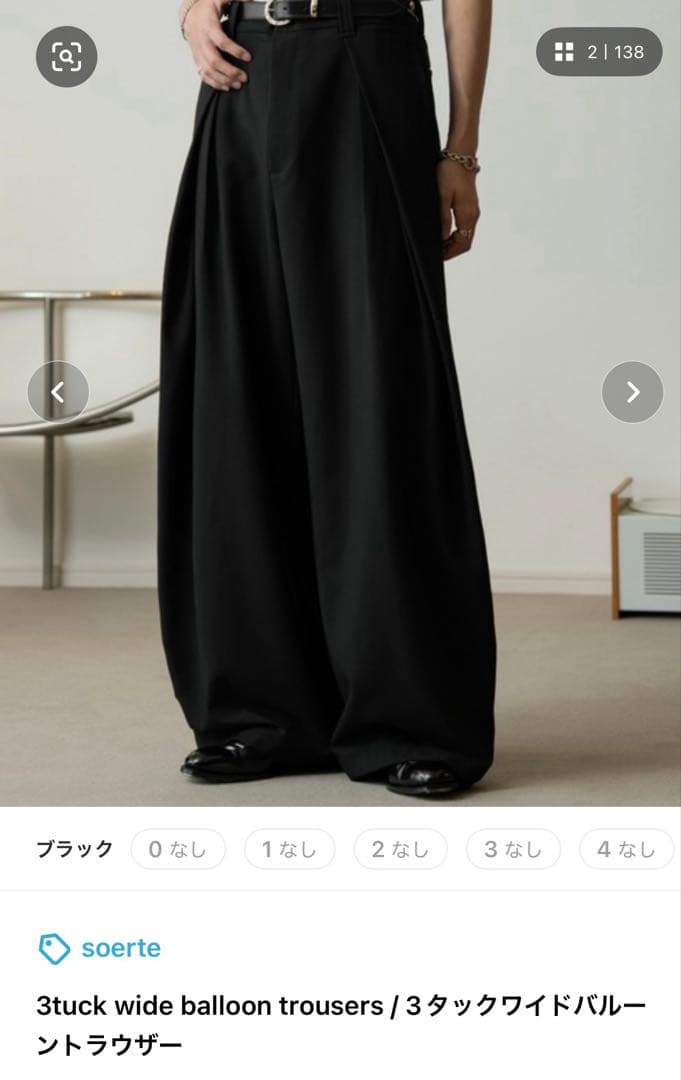
Task: Select the size 0 chip
Action: 178,850
